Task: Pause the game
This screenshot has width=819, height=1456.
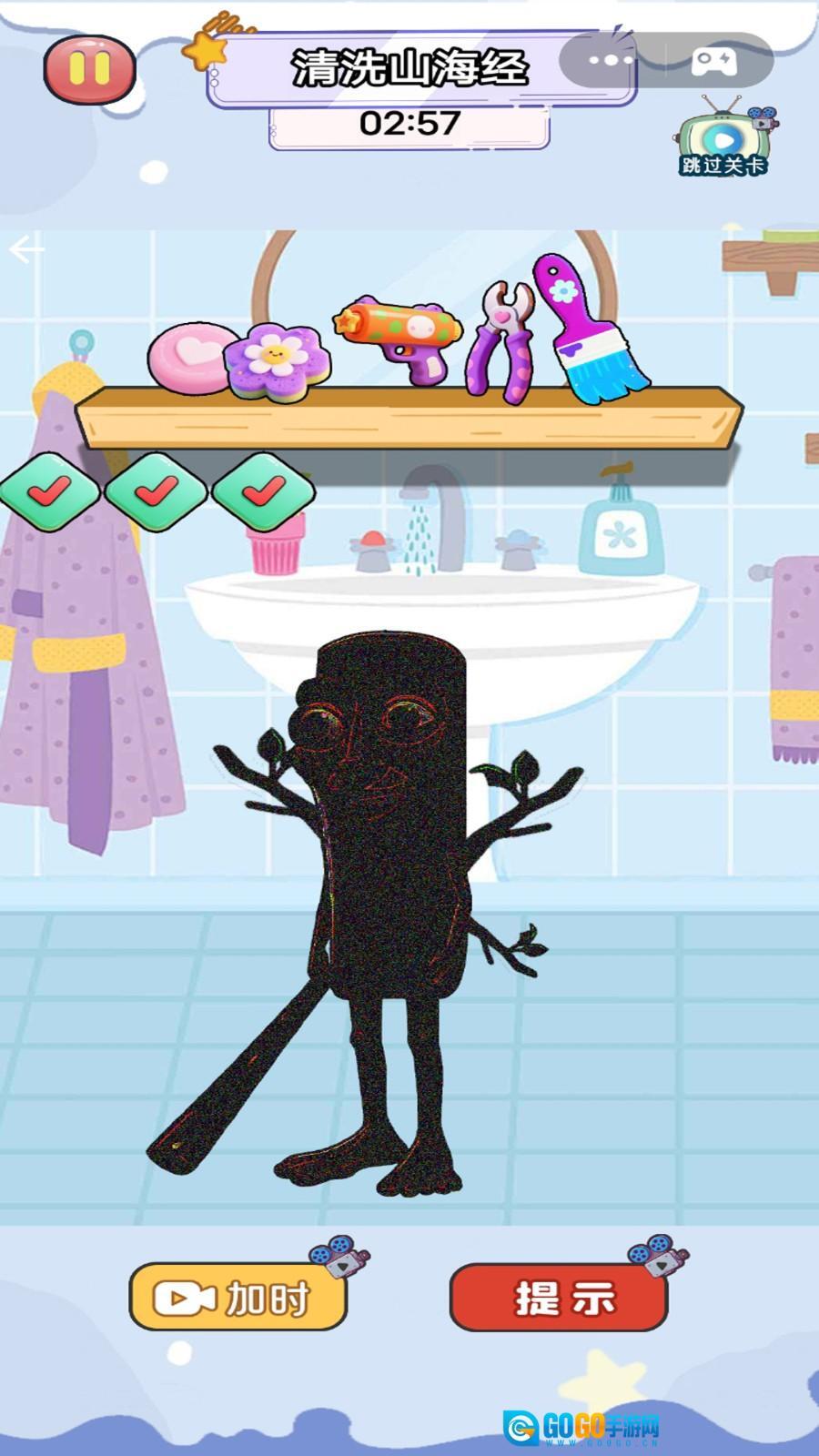Action: [x=89, y=66]
